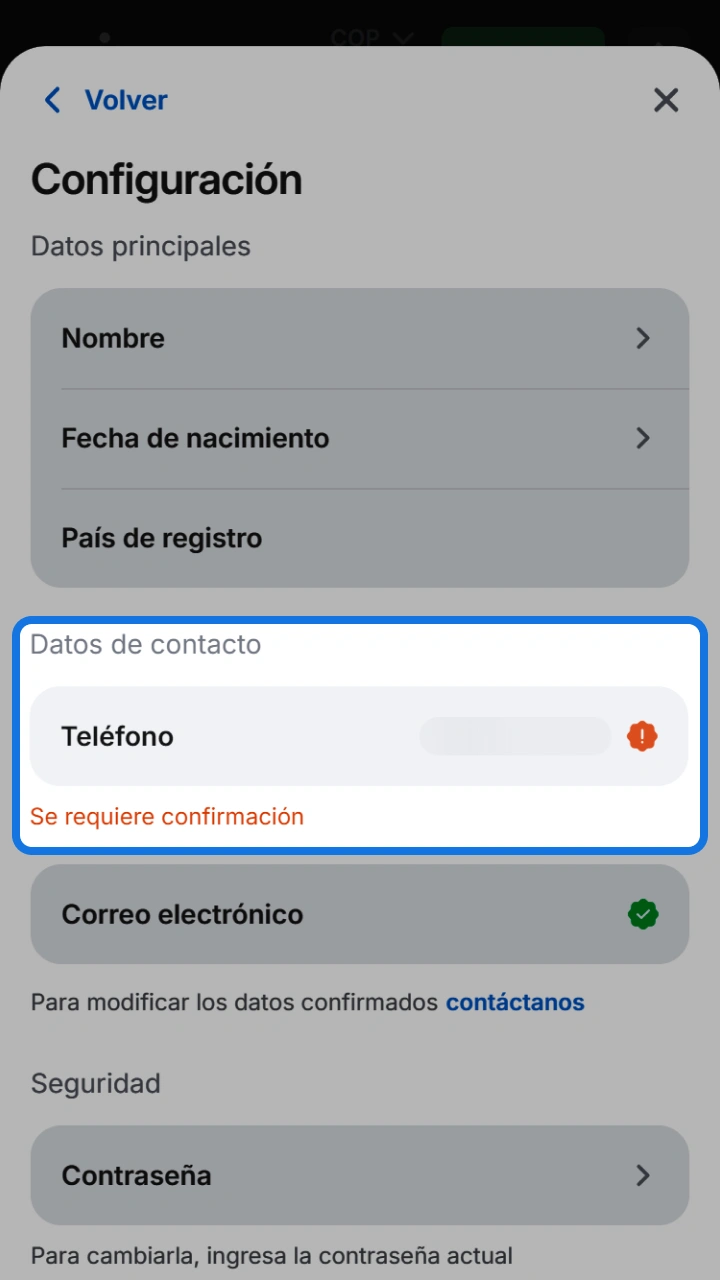Open the Contraseña setting
This screenshot has width=720, height=1280.
coord(360,1175)
